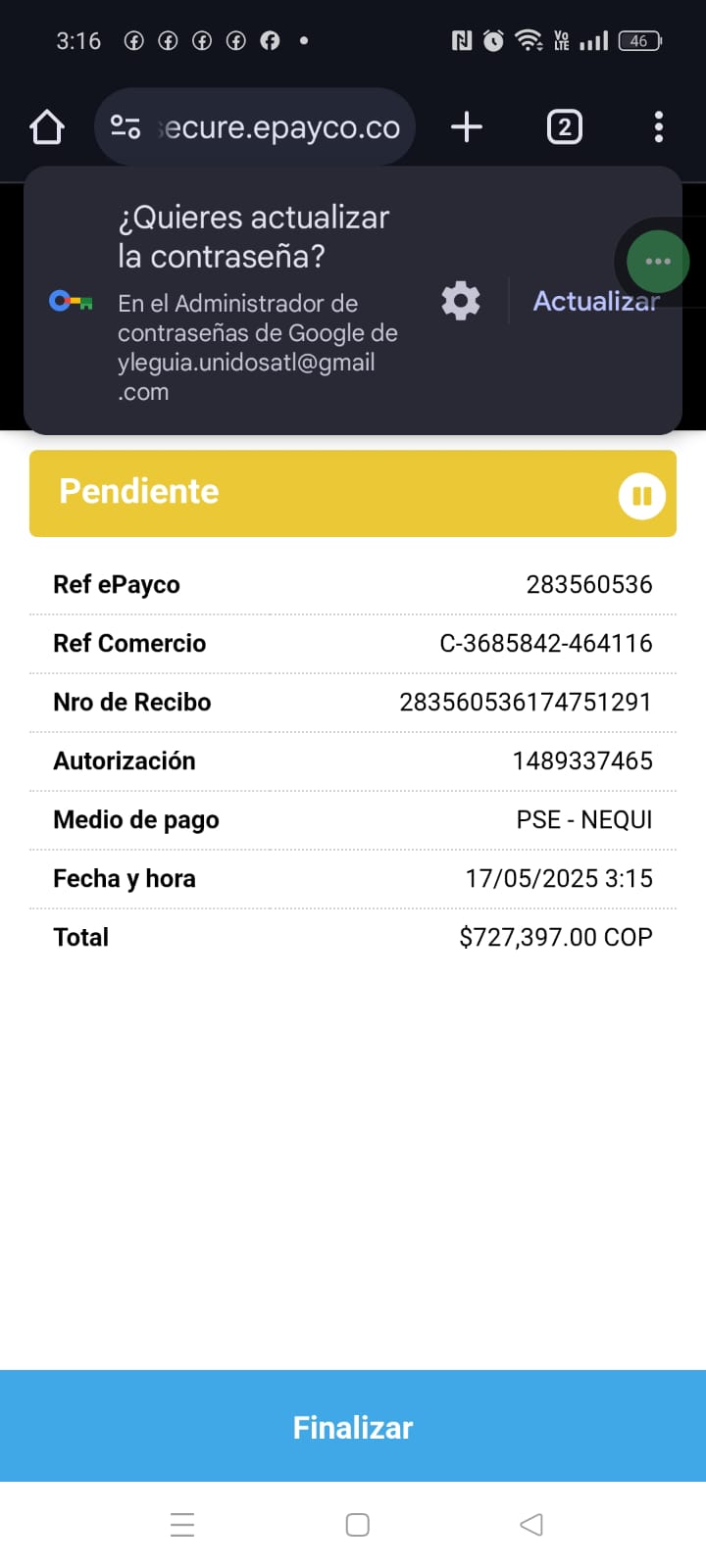Go back using the system back button

[x=531, y=1525]
